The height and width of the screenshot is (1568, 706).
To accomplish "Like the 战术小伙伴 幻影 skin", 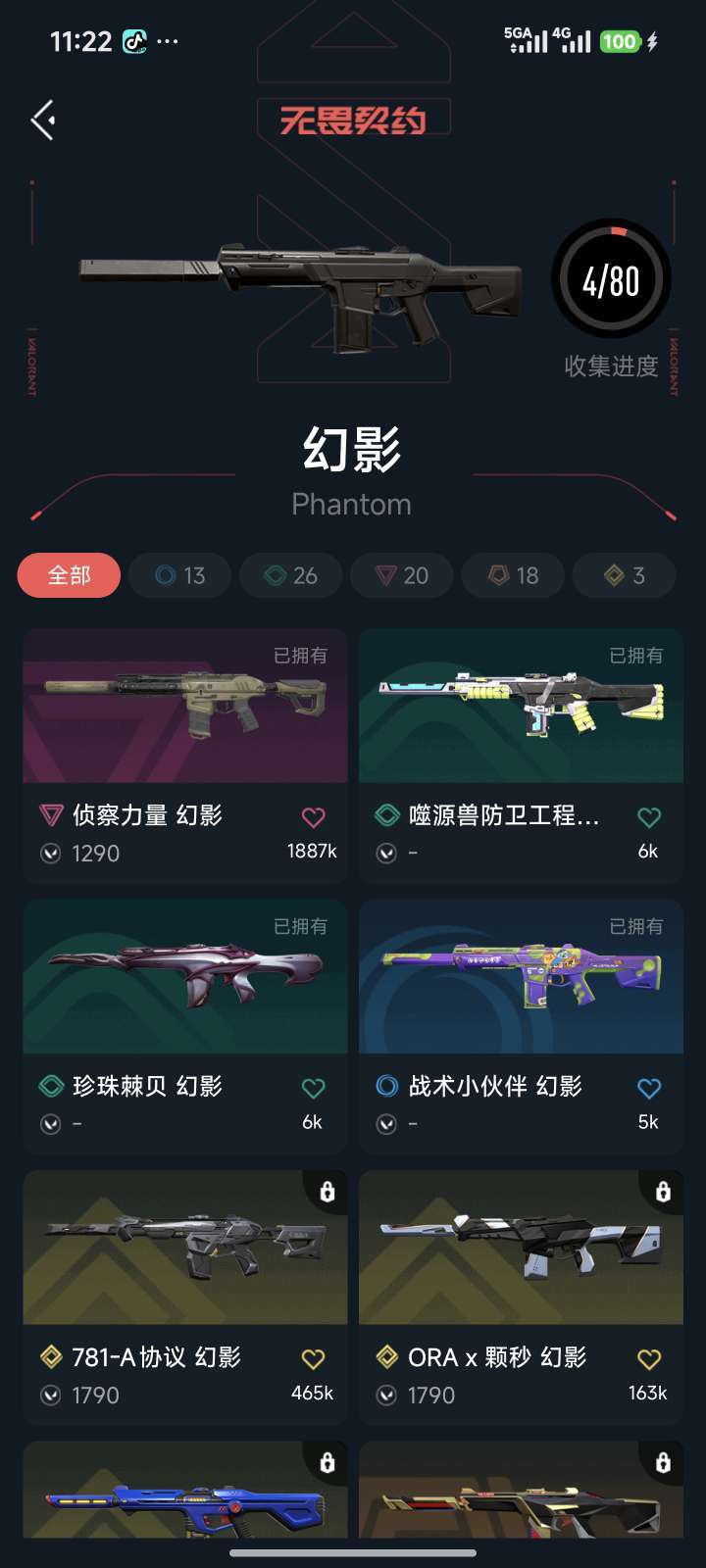I will pos(648,1088).
